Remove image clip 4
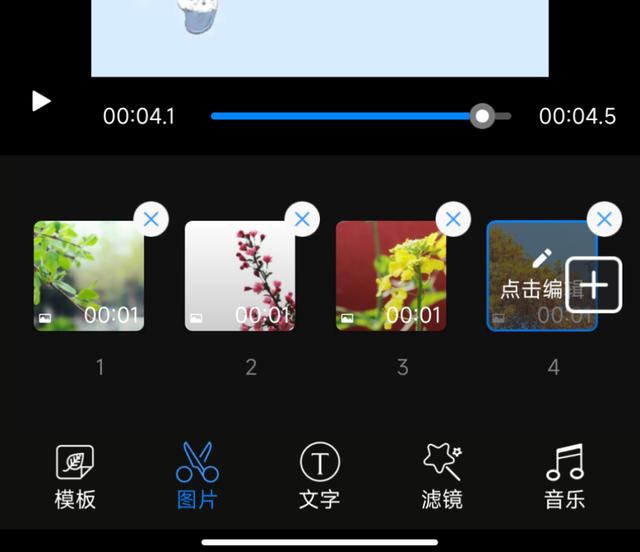The image size is (640, 552). coord(604,219)
